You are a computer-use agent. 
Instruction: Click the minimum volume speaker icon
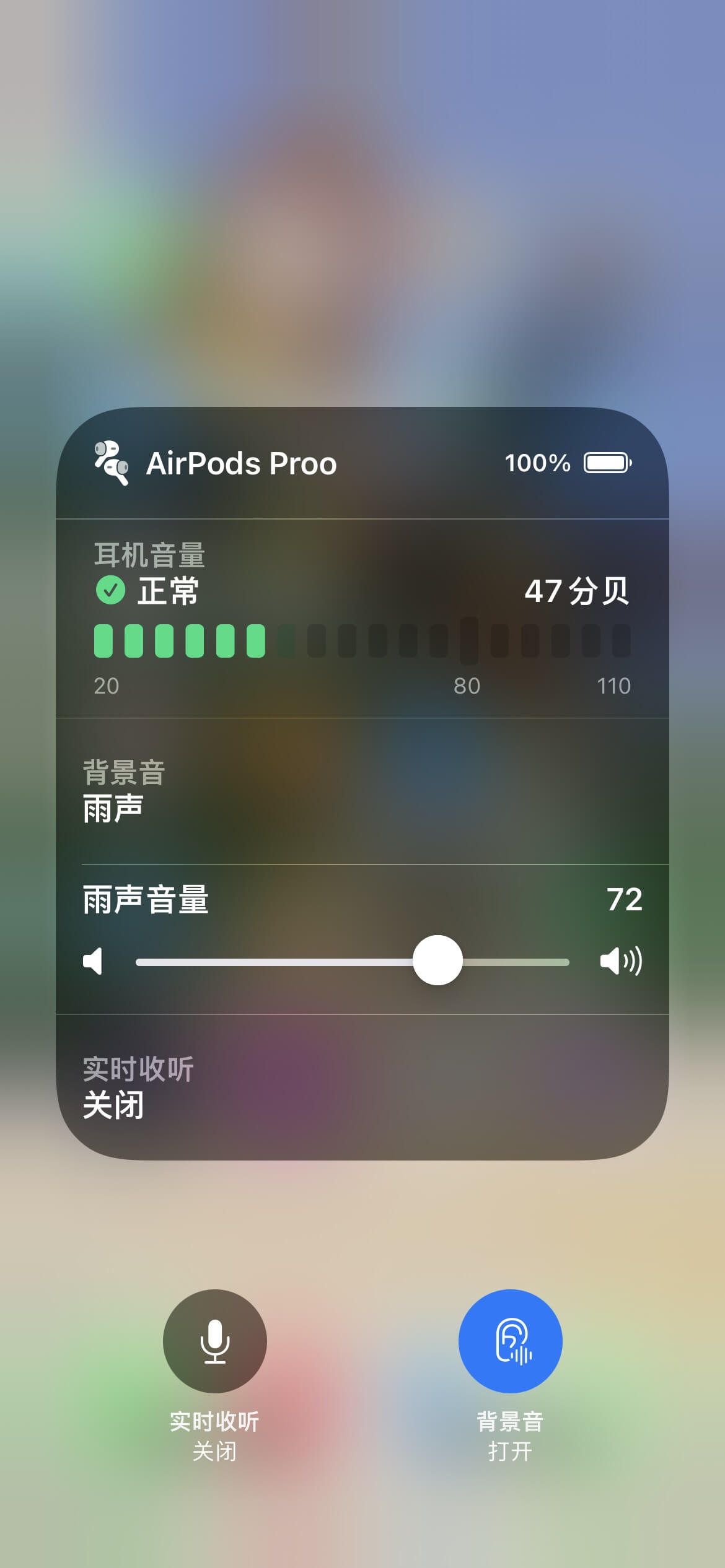point(92,961)
